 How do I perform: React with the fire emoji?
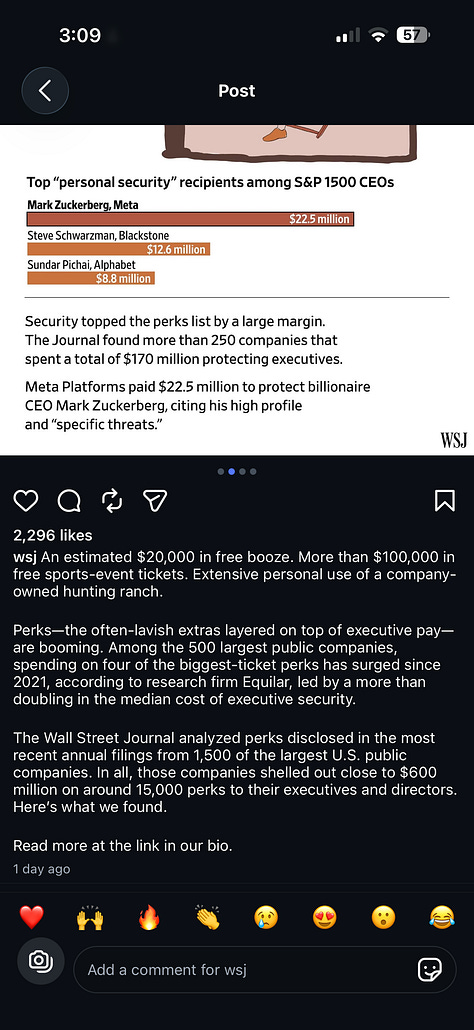coord(149,916)
